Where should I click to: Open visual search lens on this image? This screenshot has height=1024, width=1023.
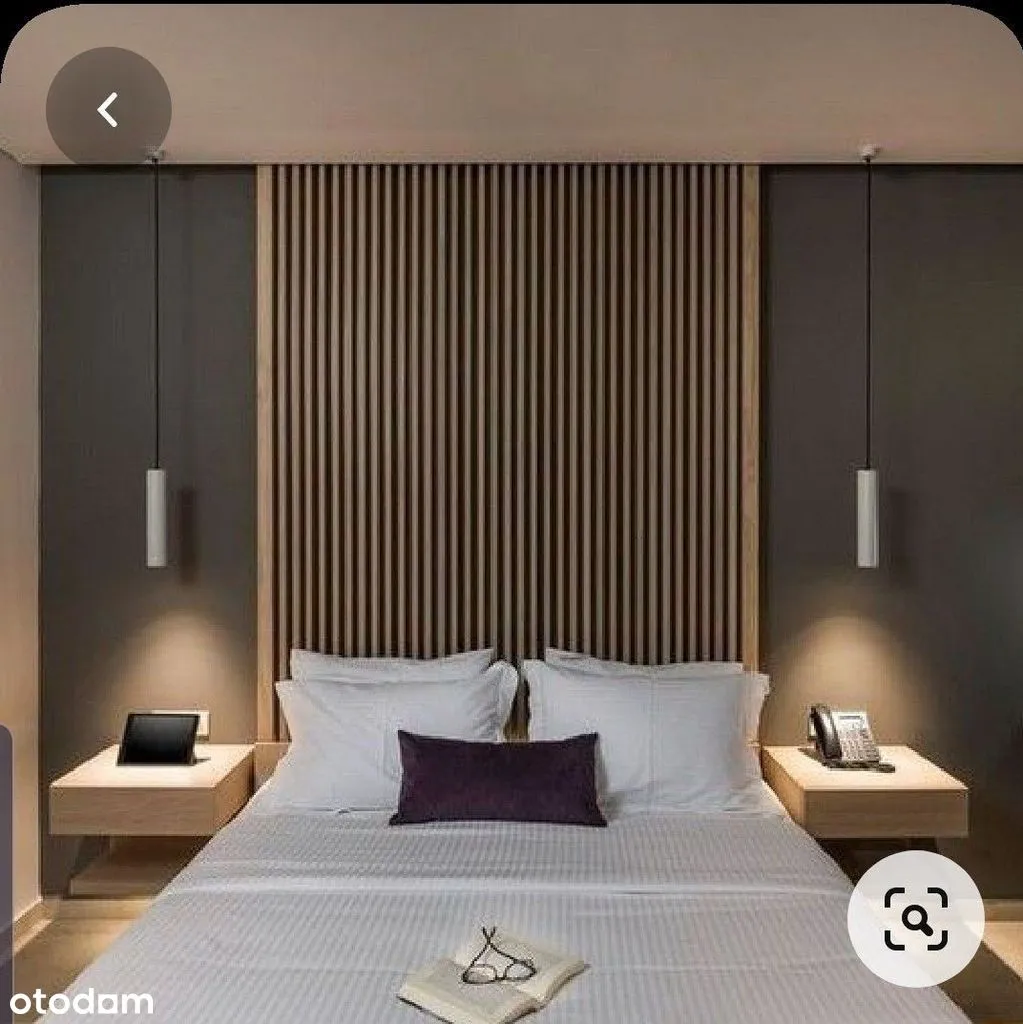tap(914, 917)
